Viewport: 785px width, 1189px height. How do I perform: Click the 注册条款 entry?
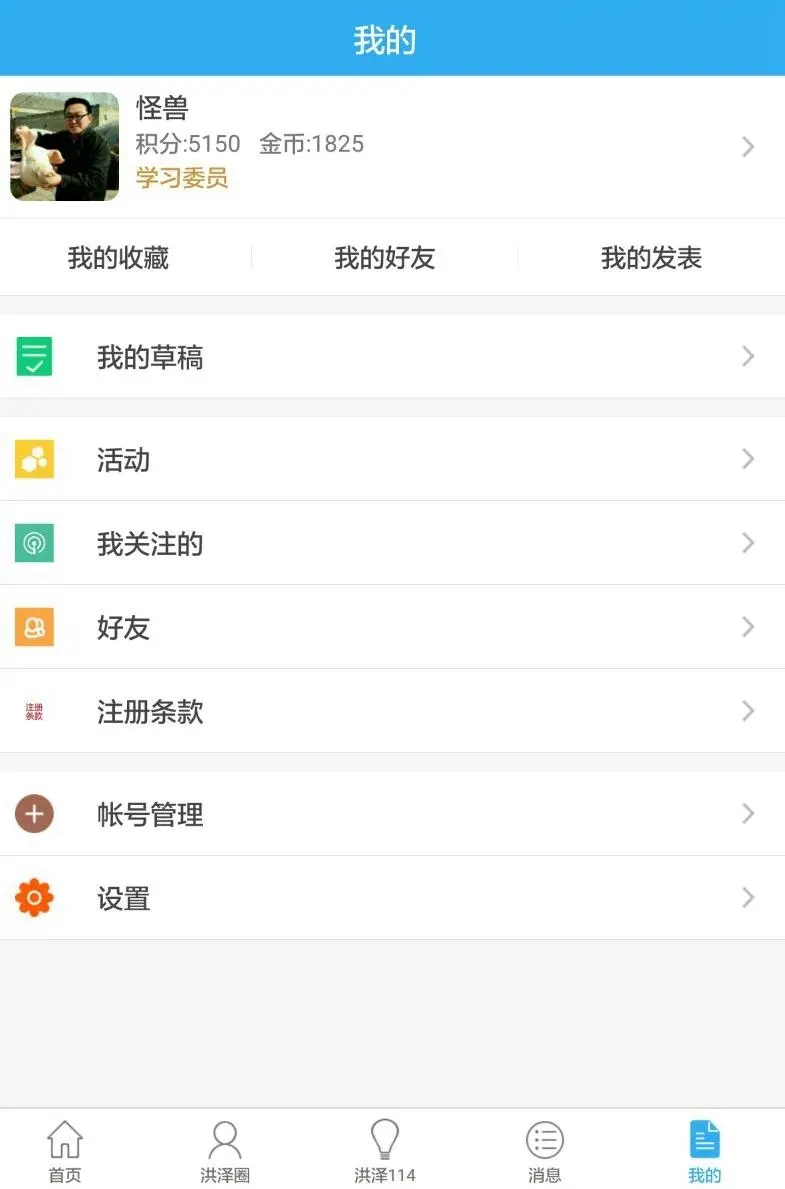[150, 711]
